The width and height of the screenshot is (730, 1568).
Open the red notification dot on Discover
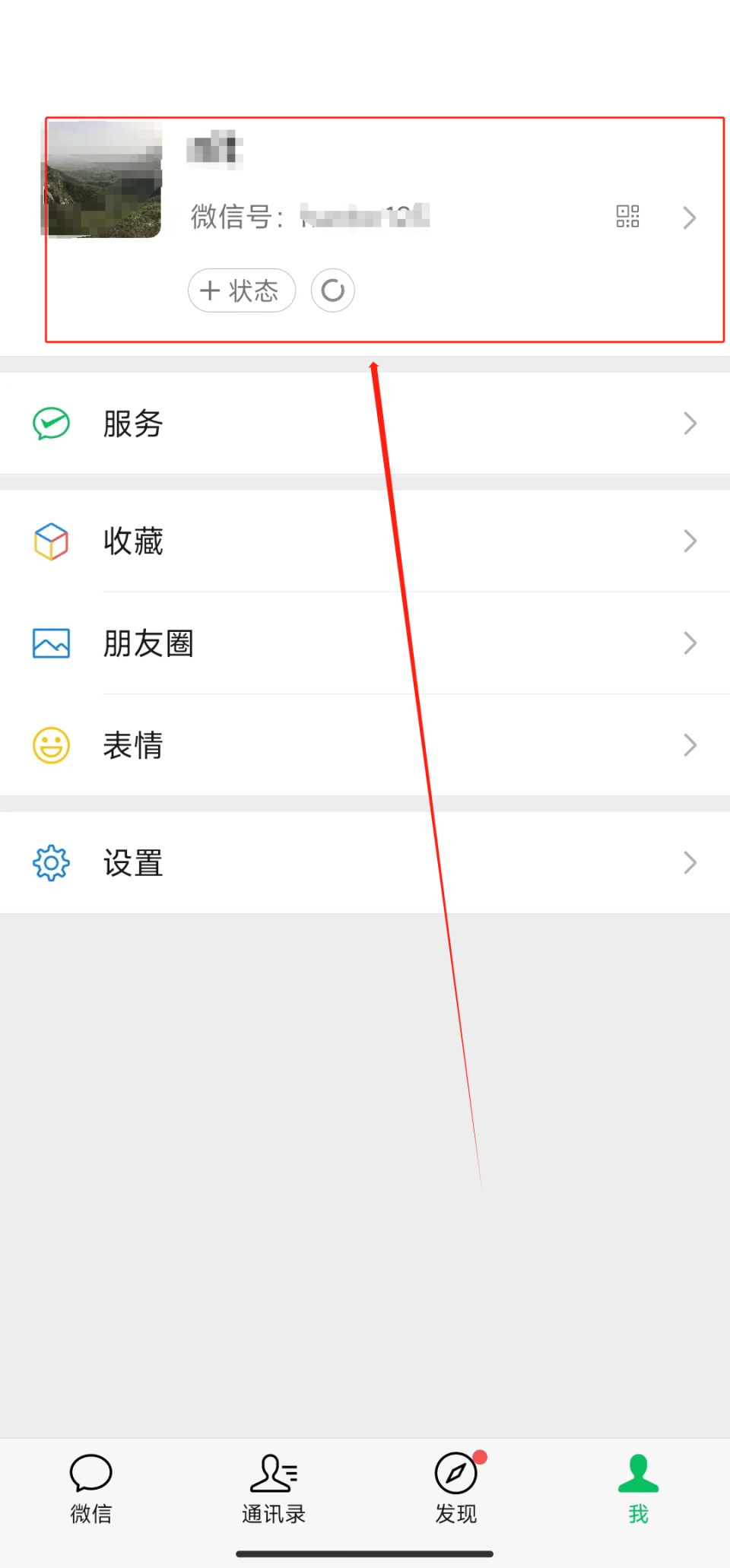(481, 1455)
